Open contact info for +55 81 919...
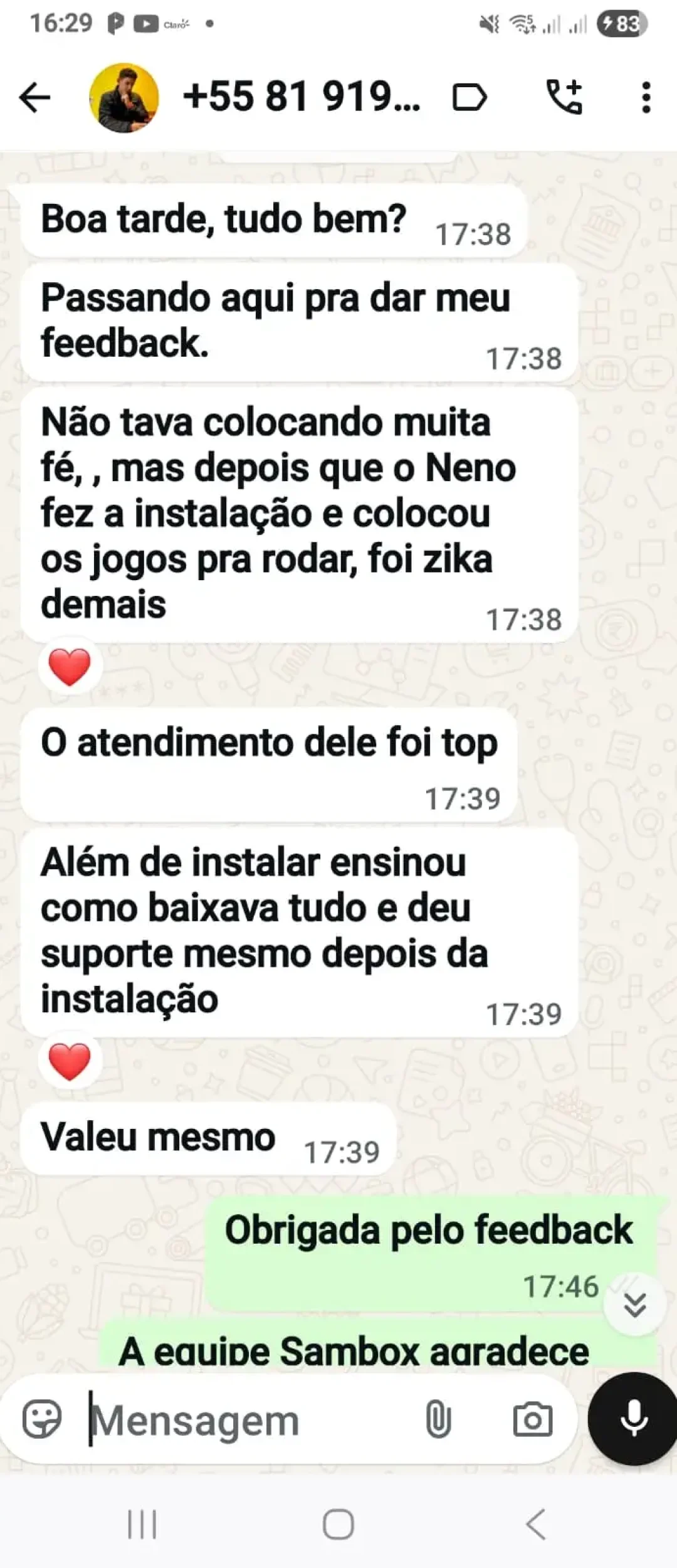The width and height of the screenshot is (677, 1568). pyautogui.click(x=301, y=98)
